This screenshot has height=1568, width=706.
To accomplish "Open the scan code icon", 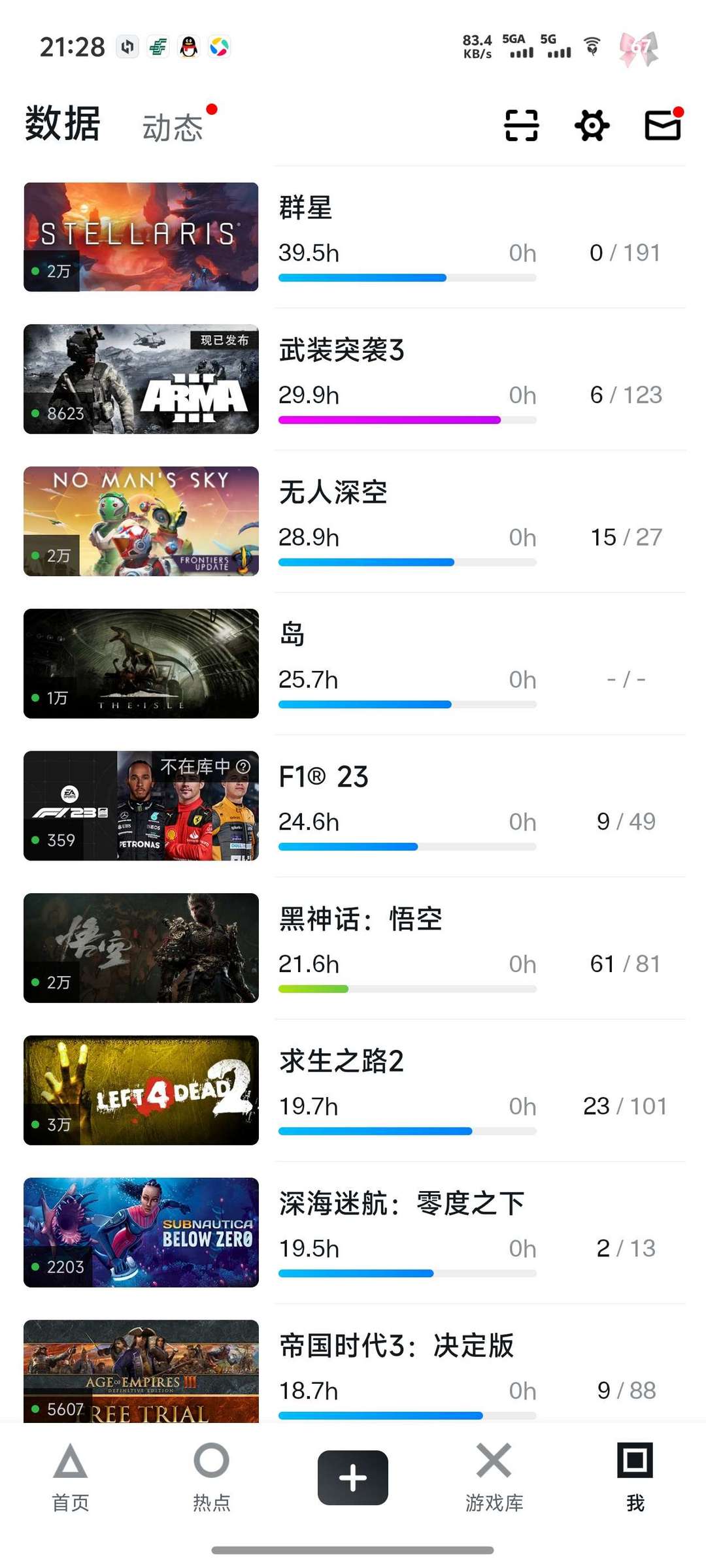I will [521, 125].
